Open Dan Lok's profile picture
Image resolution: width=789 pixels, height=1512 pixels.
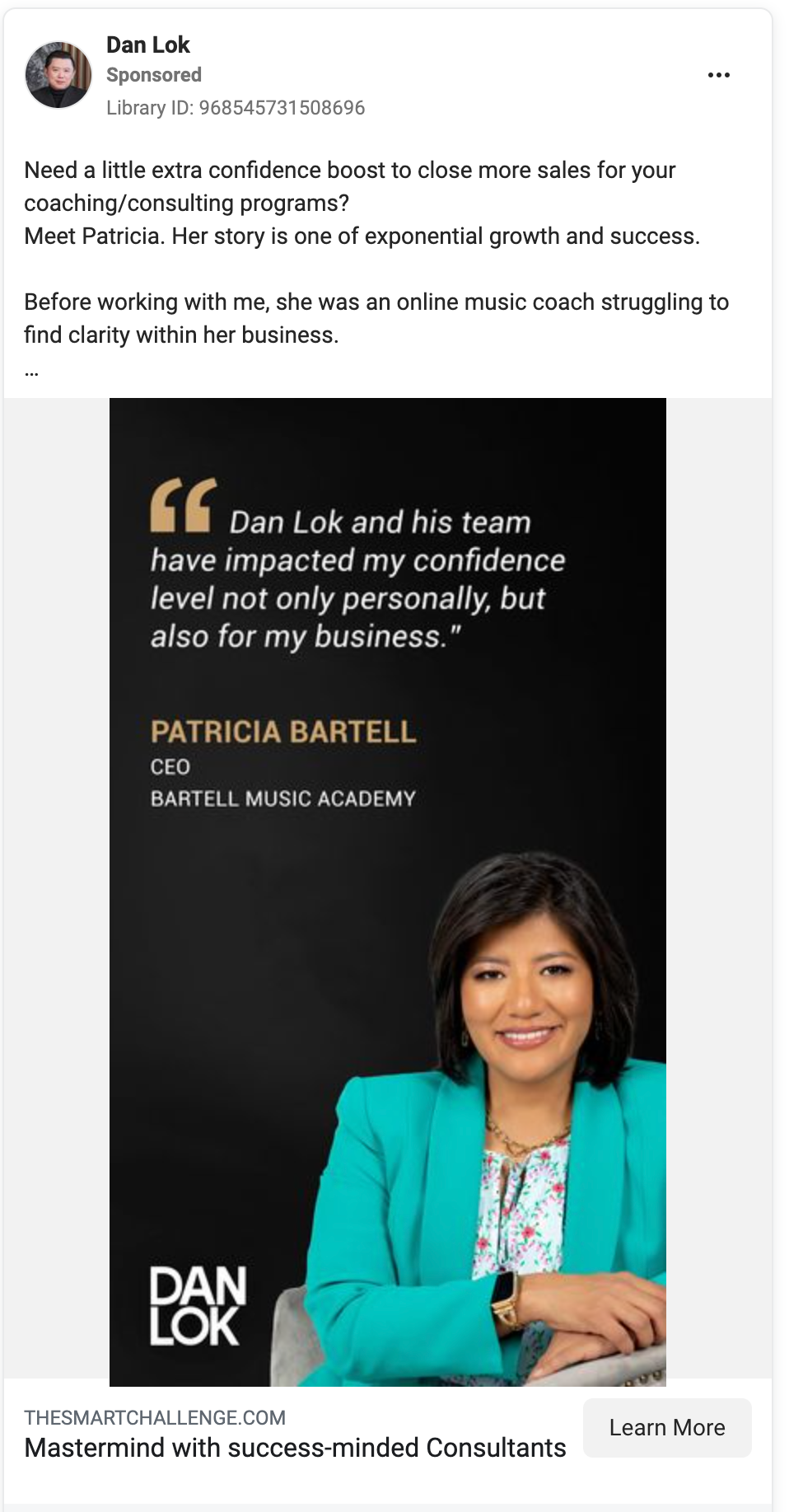58,76
